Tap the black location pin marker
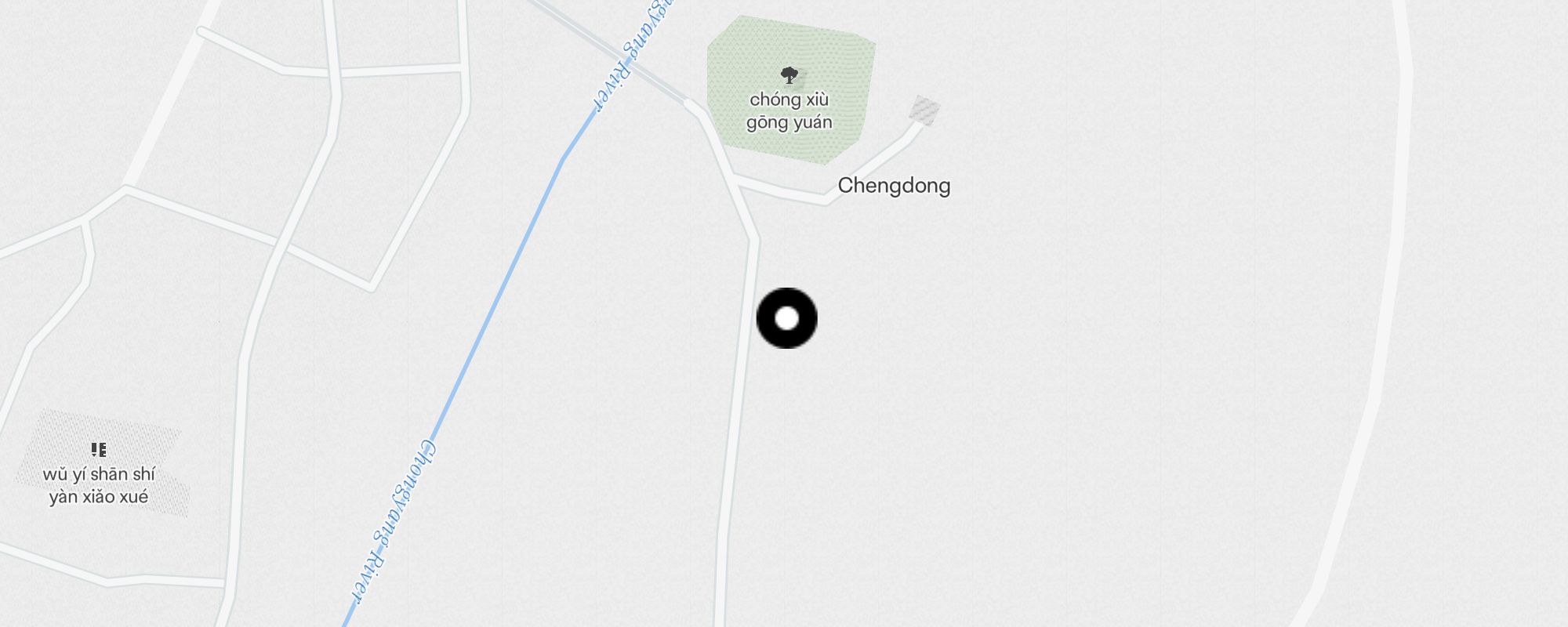Viewport: 1568px width, 627px height. [786, 318]
